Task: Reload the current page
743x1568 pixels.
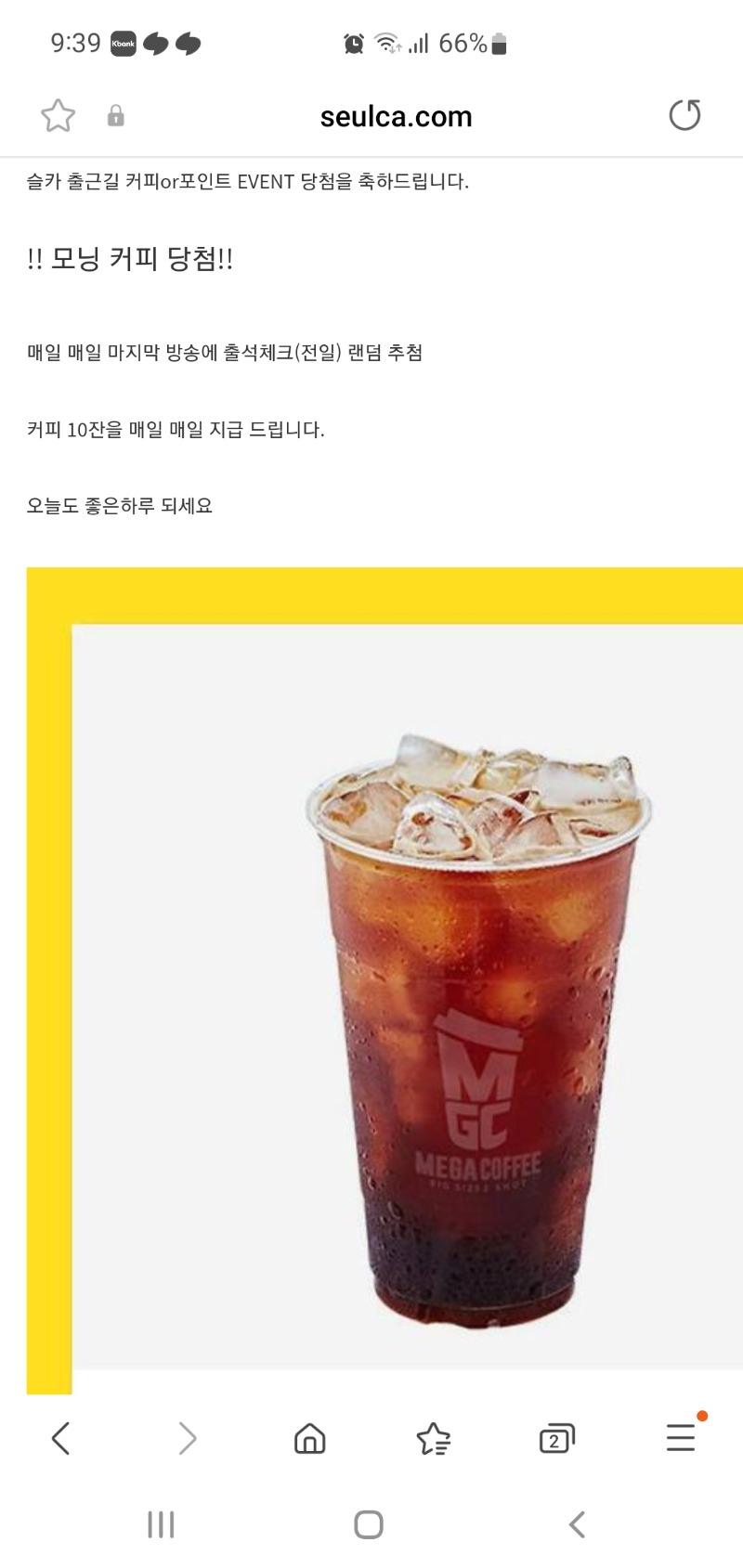Action: click(684, 116)
